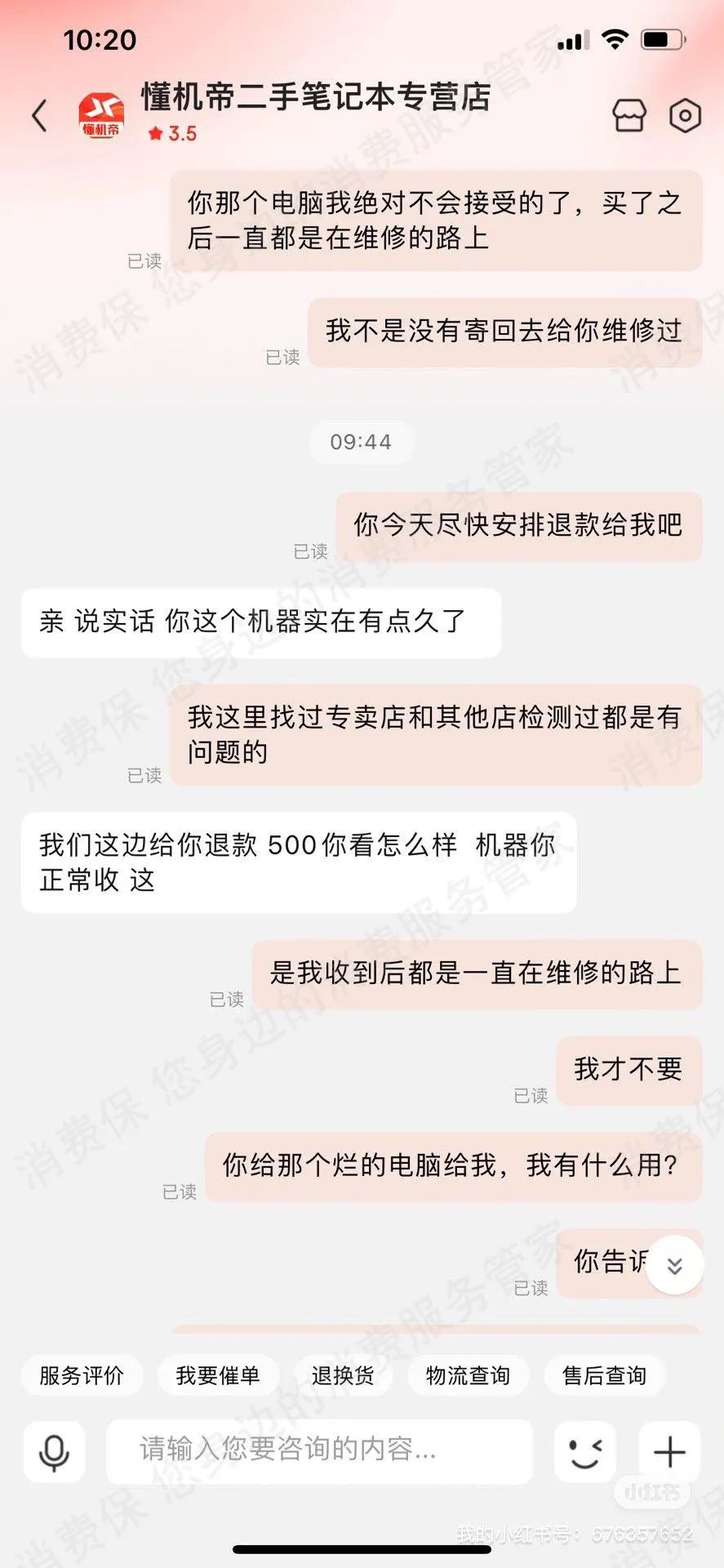This screenshot has height=1568, width=724.
Task: Tap the refund offer message bubble about 500
Action: point(302,862)
